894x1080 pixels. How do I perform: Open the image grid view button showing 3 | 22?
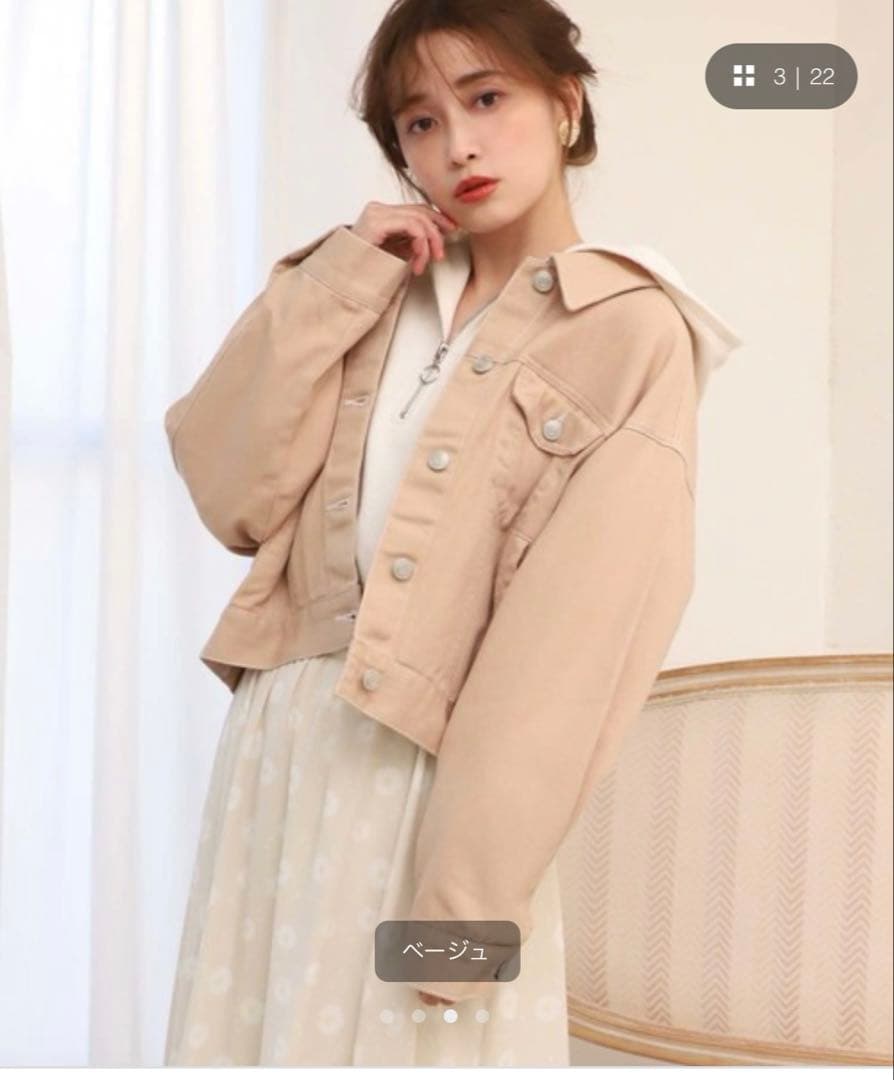[781, 76]
